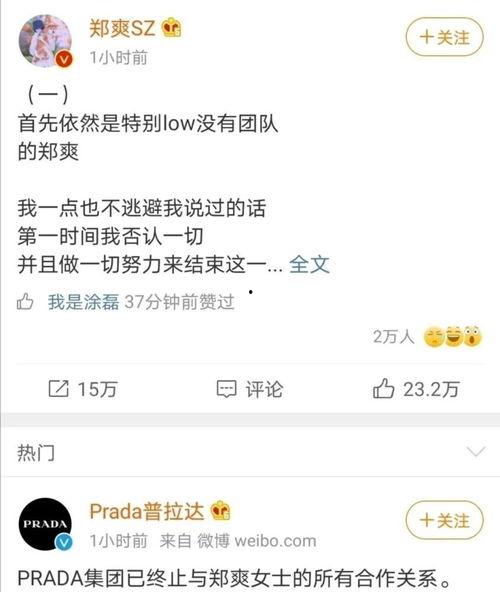
Task: Open the 郑爽SZ account name
Action: (122, 28)
